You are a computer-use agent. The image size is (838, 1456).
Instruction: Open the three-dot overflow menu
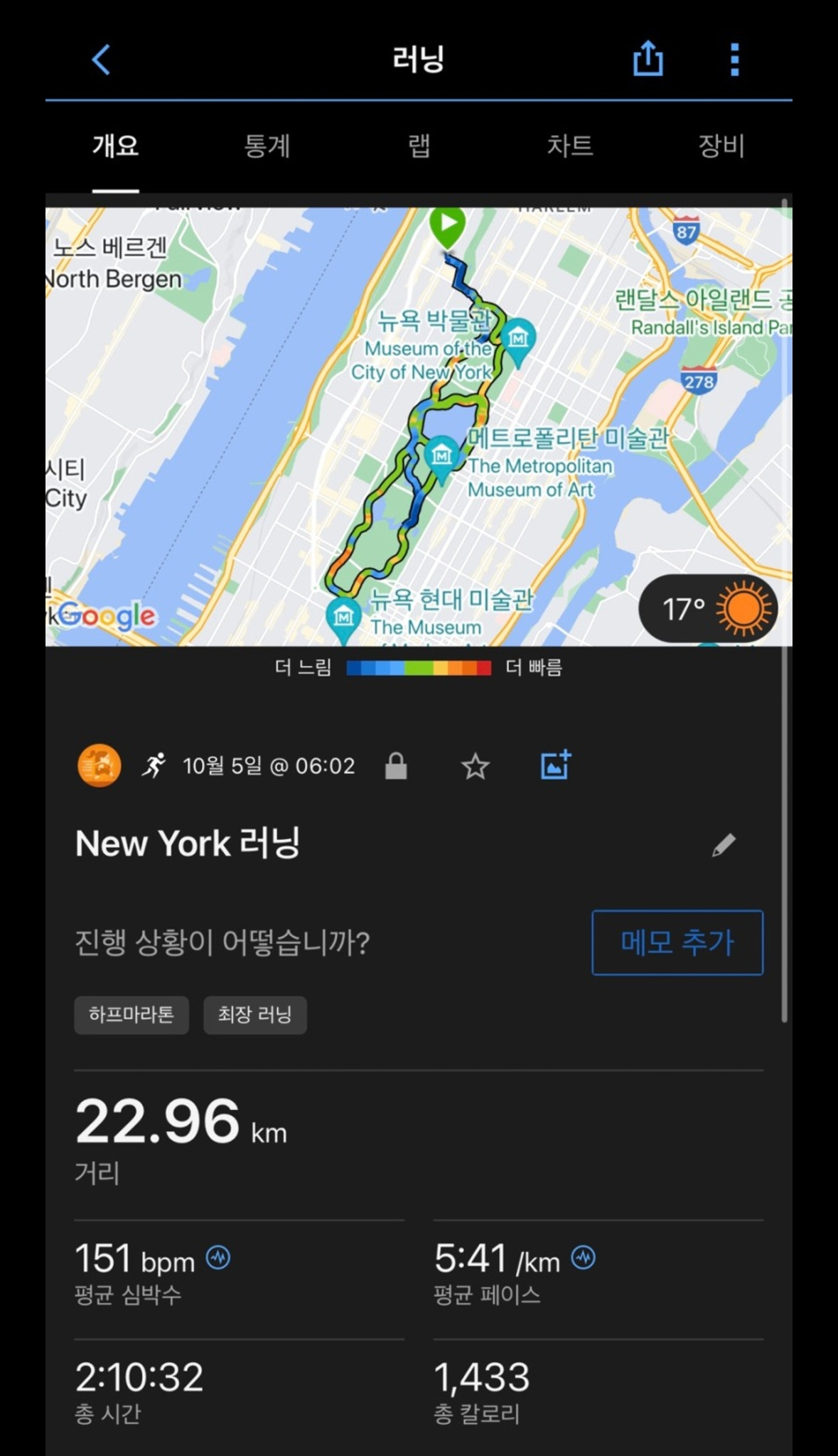735,59
